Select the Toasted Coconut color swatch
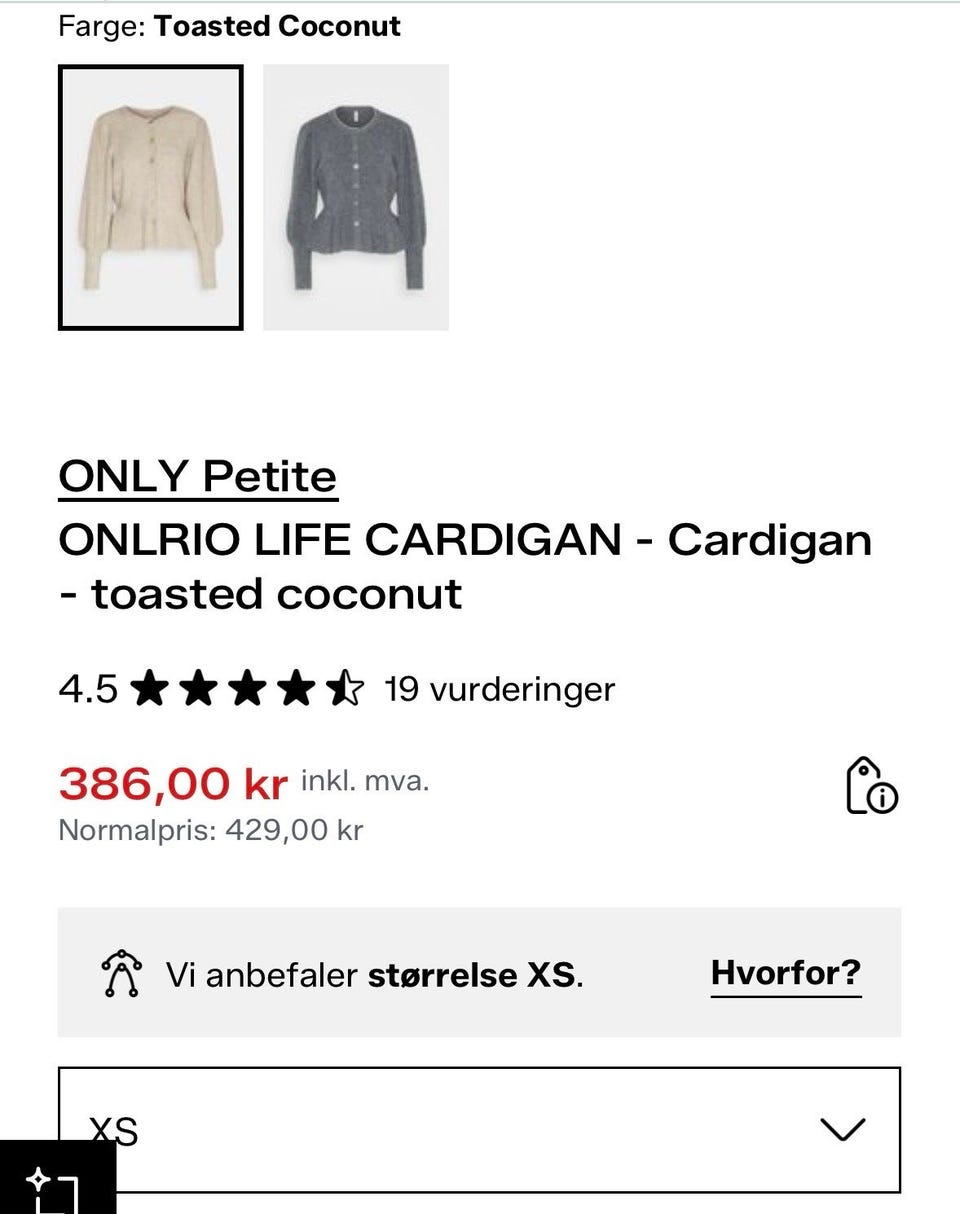 [151, 197]
